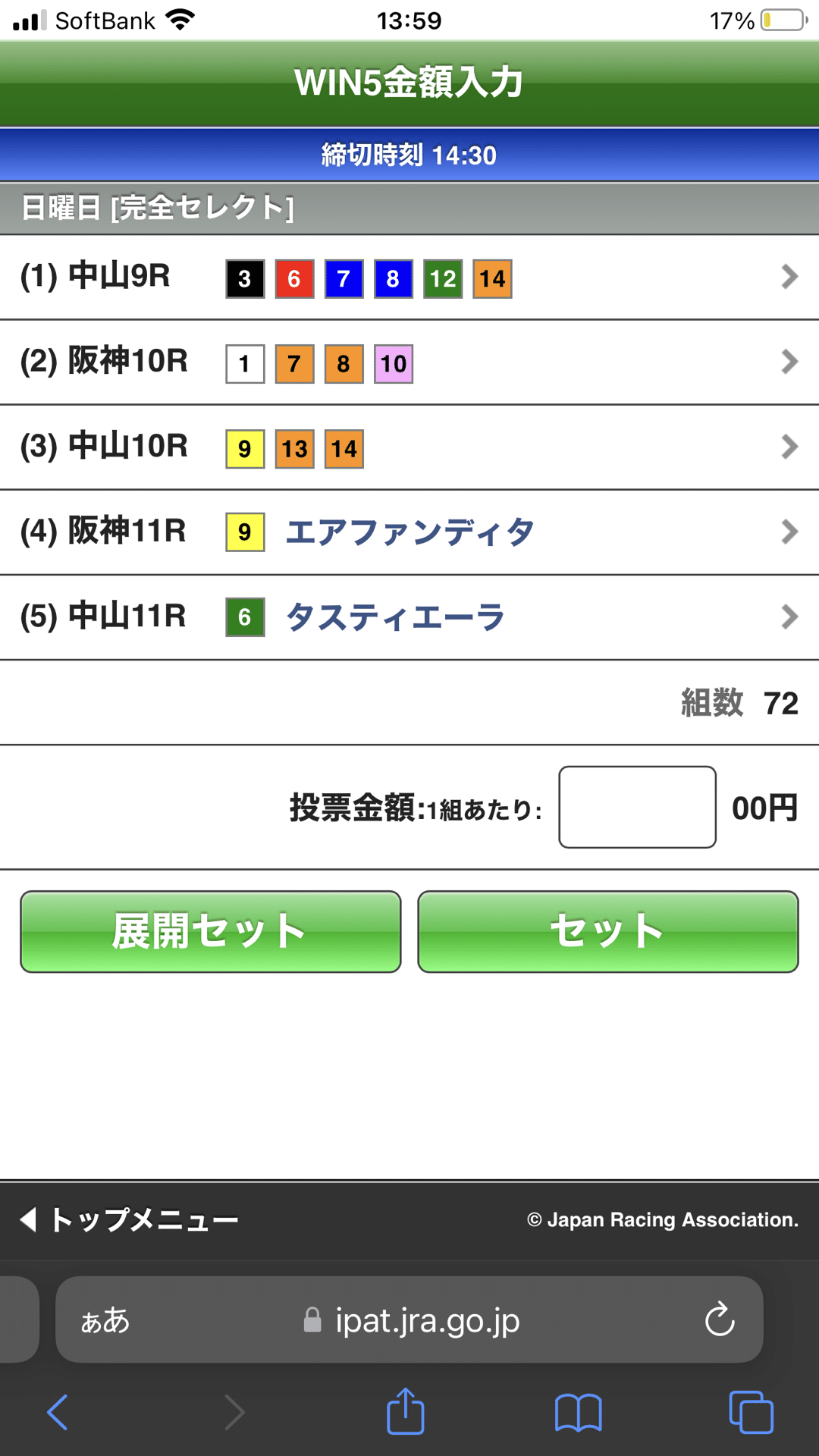The width and height of the screenshot is (819, 1456).
Task: Open the 中山11R row with タスティエーラ
Action: pyautogui.click(x=409, y=617)
